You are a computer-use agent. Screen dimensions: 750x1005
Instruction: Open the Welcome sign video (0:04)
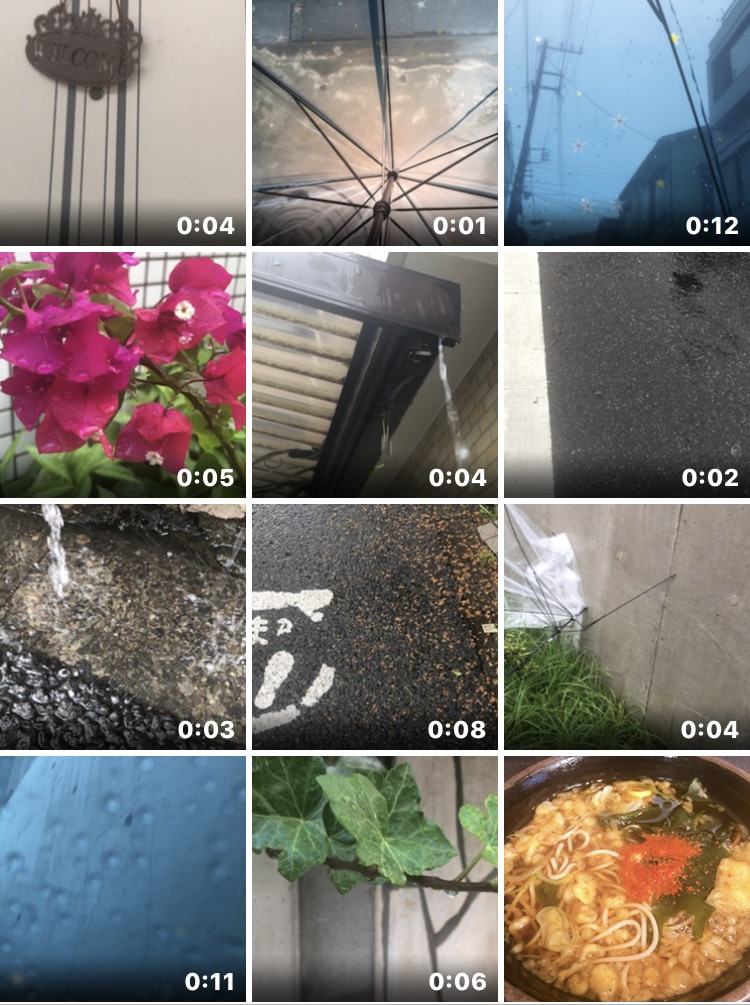(x=122, y=122)
